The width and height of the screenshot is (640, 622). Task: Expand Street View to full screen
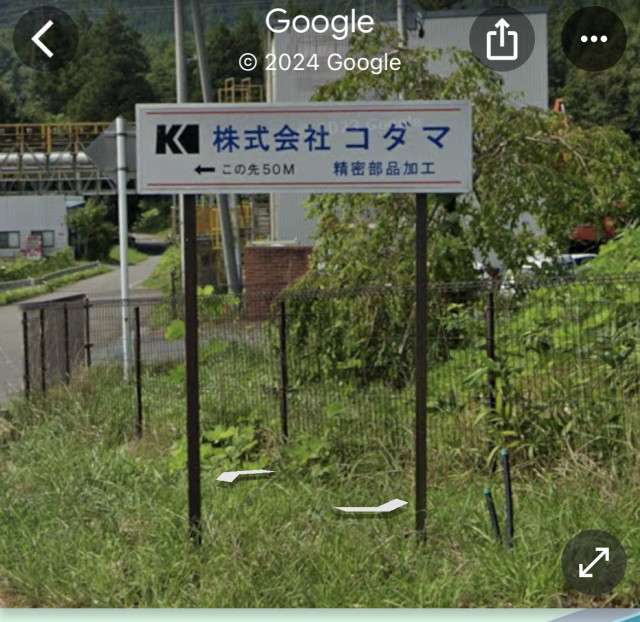(x=593, y=562)
